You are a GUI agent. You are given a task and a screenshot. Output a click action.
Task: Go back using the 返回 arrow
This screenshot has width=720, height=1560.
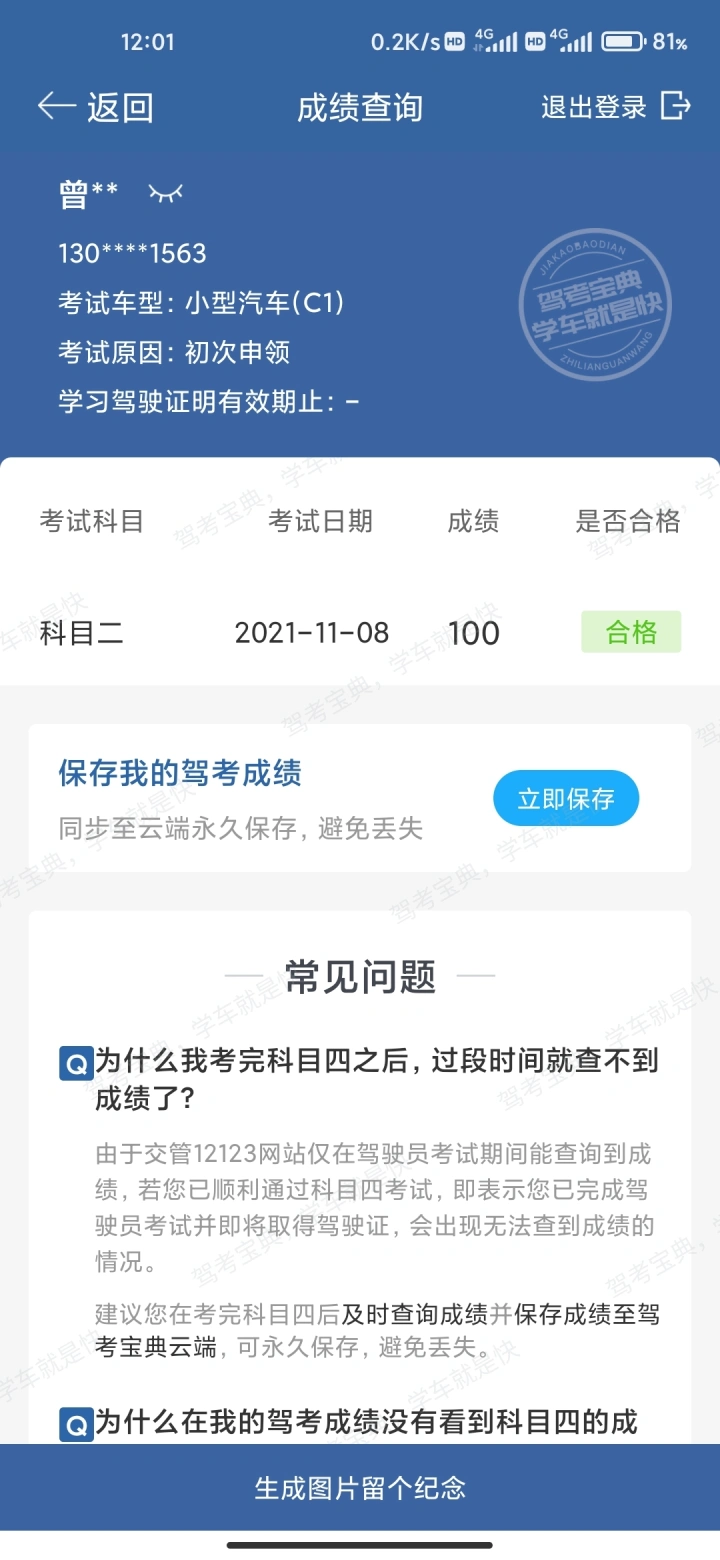pos(95,107)
